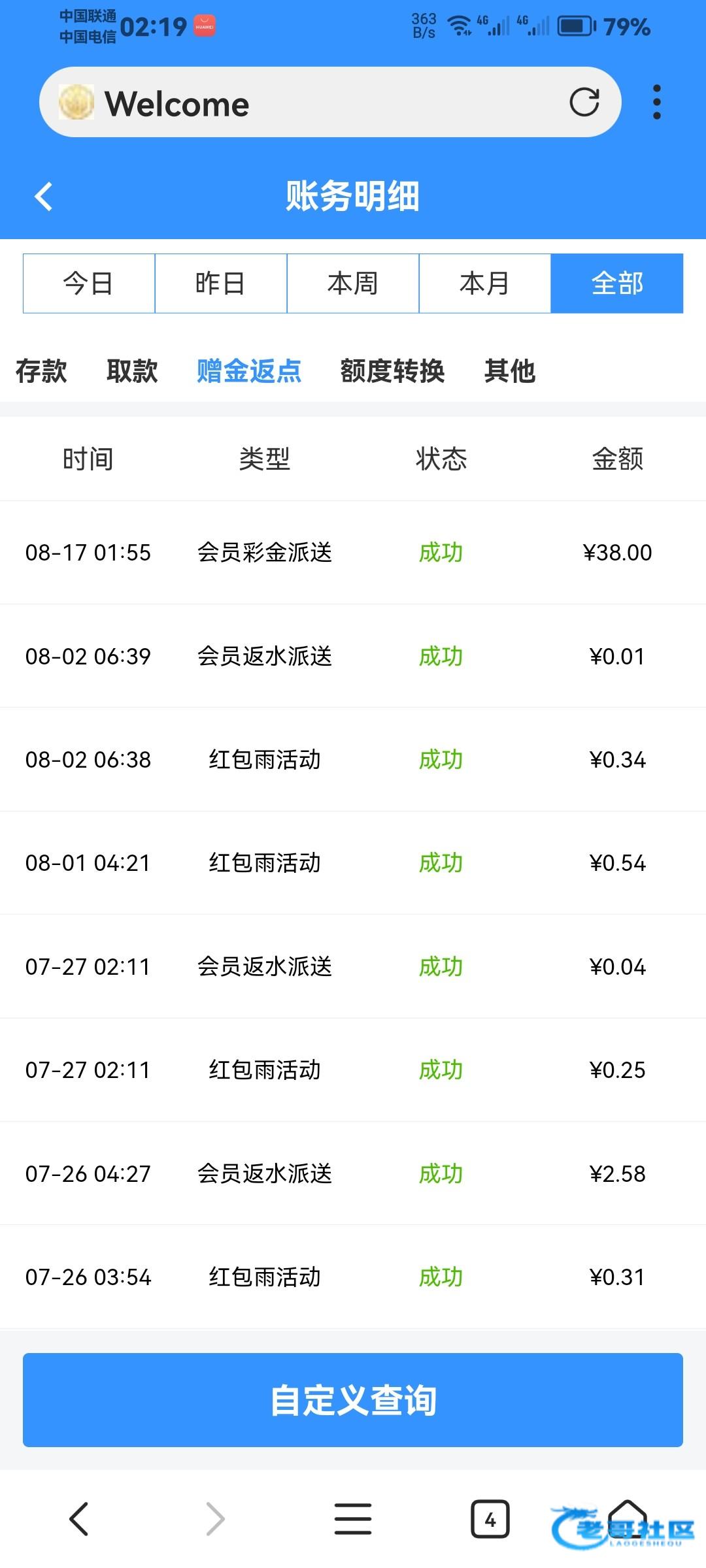Switch to the 额度转换 category
Image resolution: width=706 pixels, height=1568 pixels.
[x=392, y=371]
